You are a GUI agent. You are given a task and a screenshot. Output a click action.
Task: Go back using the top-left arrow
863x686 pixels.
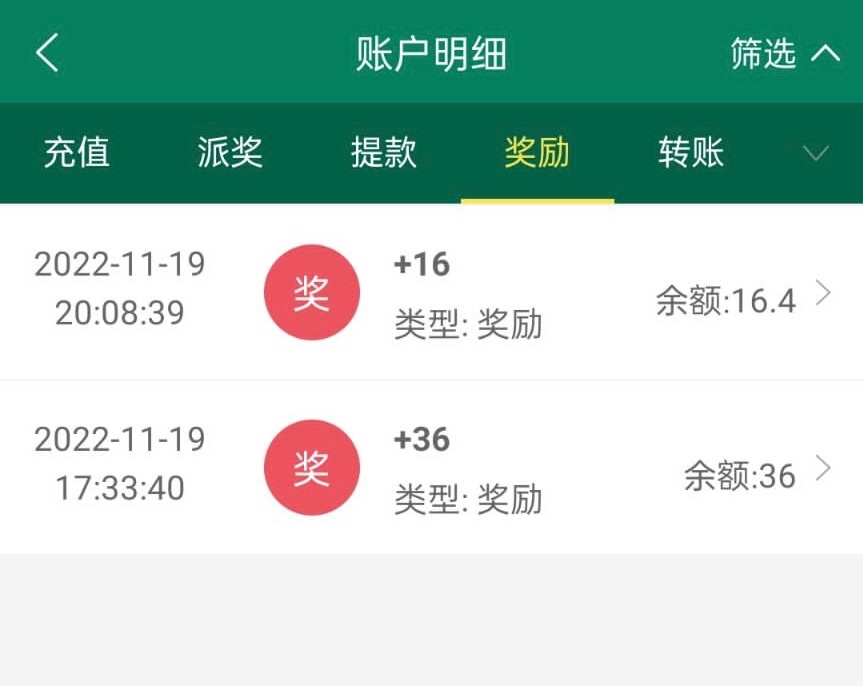(47, 52)
